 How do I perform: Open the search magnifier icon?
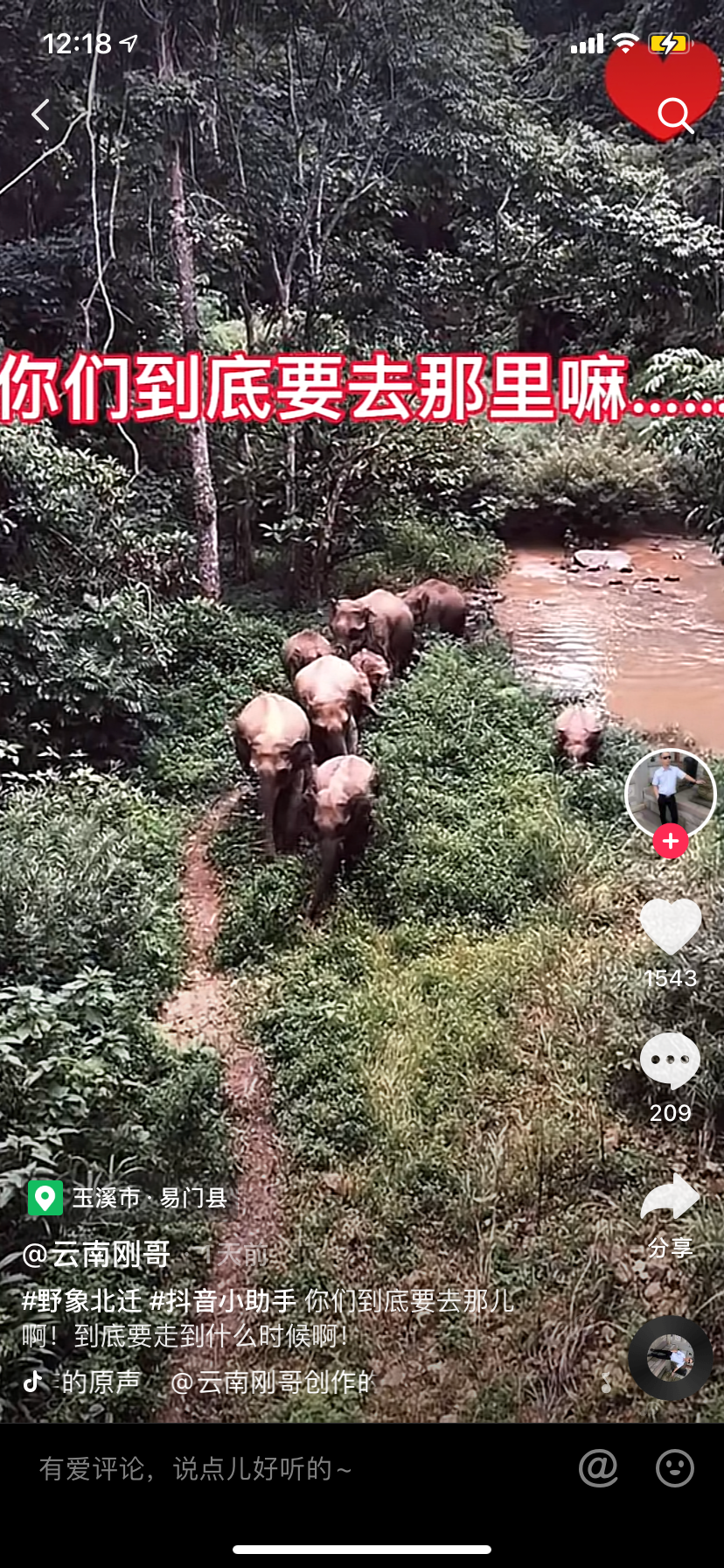(x=674, y=115)
